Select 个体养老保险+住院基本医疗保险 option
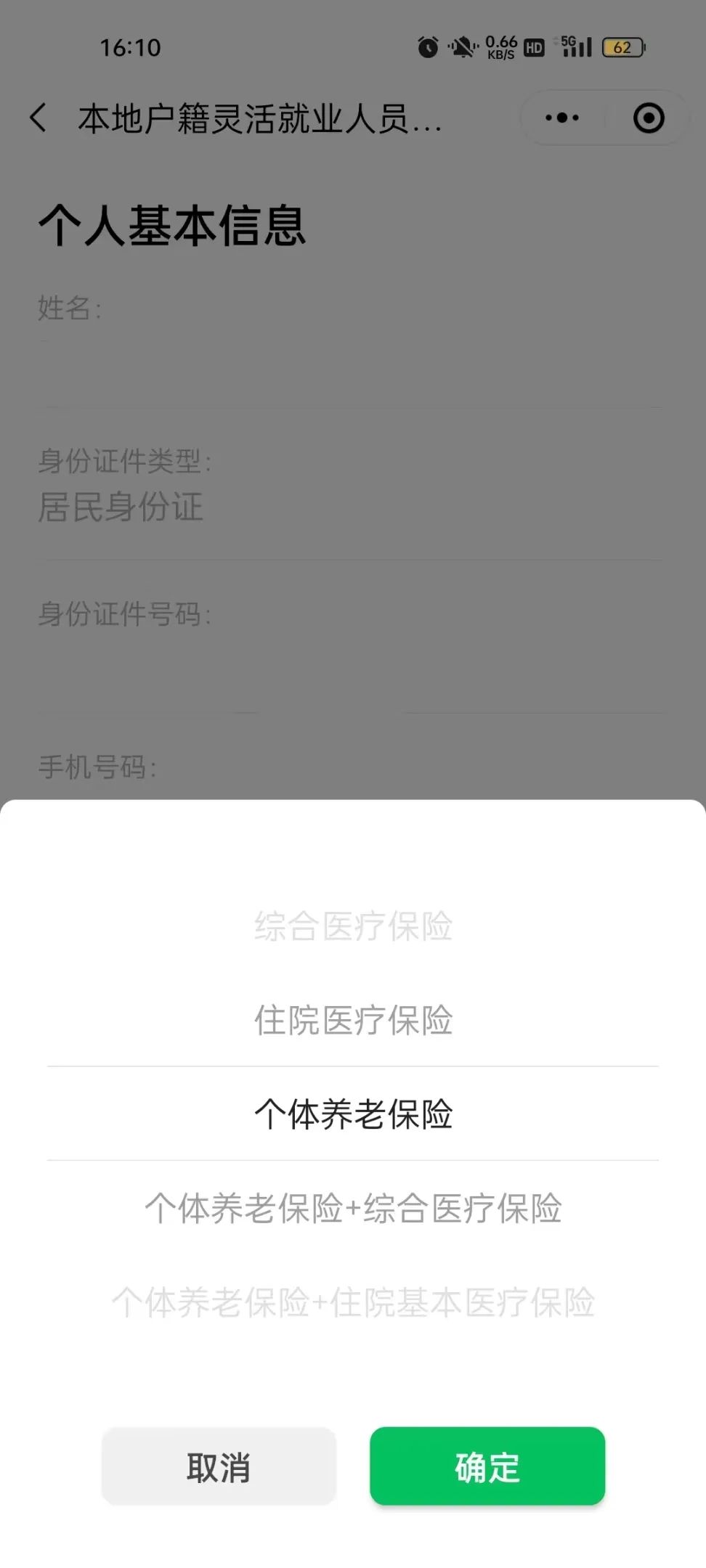 tap(353, 1302)
